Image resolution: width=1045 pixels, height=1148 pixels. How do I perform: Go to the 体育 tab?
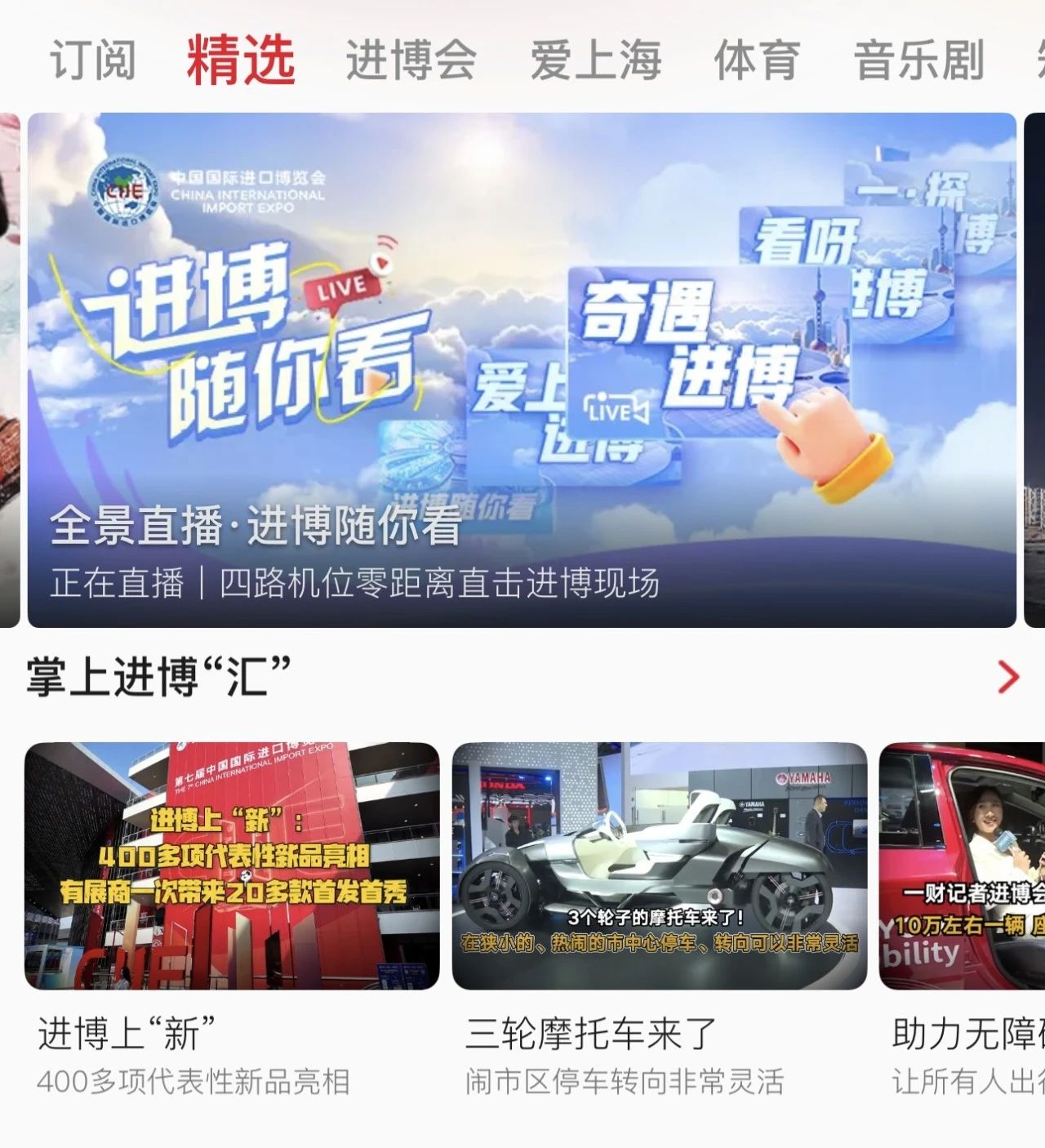point(757,60)
